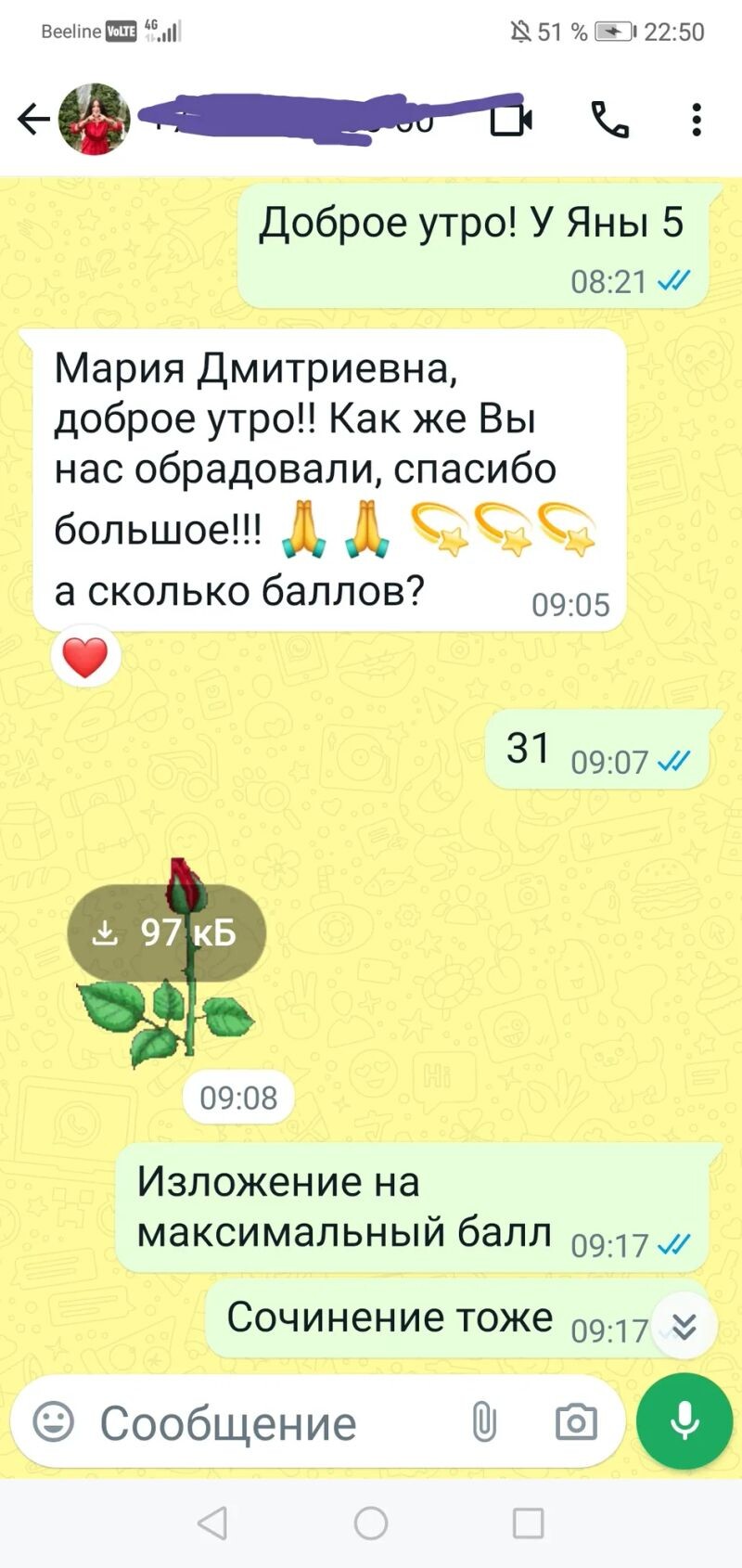Open the emoji picker
The height and width of the screenshot is (1568, 742).
pyautogui.click(x=53, y=1421)
